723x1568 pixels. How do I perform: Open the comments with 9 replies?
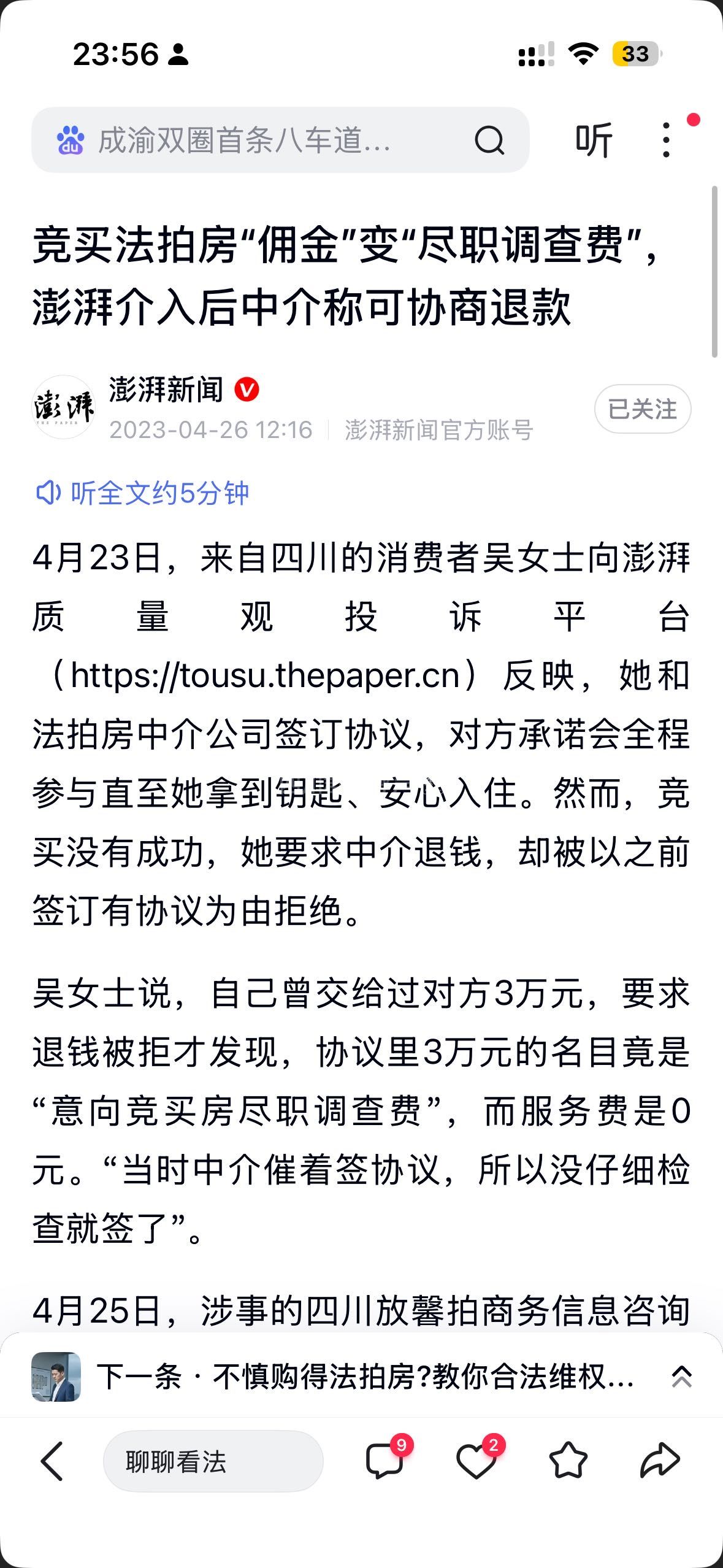pos(385,1461)
